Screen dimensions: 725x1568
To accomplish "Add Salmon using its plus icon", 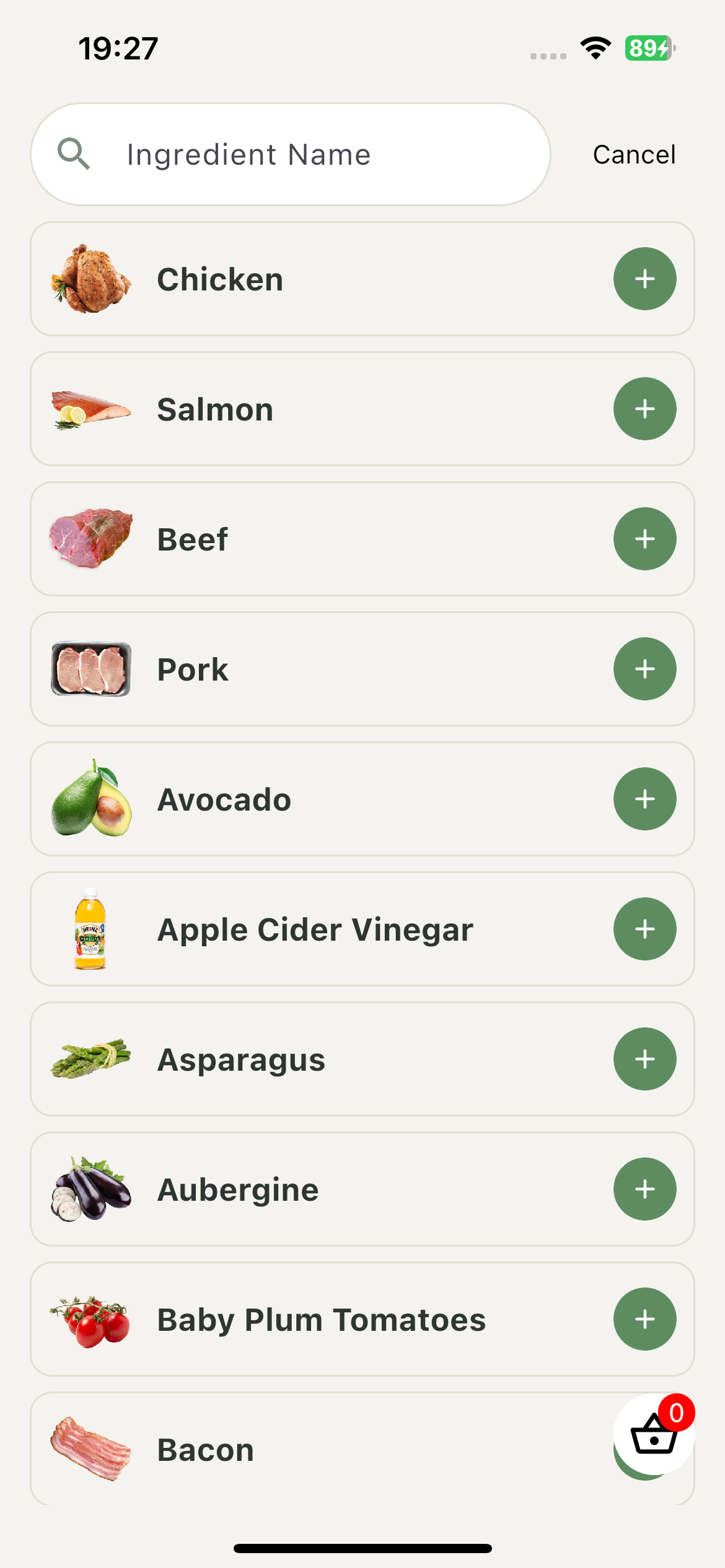I will 644,408.
